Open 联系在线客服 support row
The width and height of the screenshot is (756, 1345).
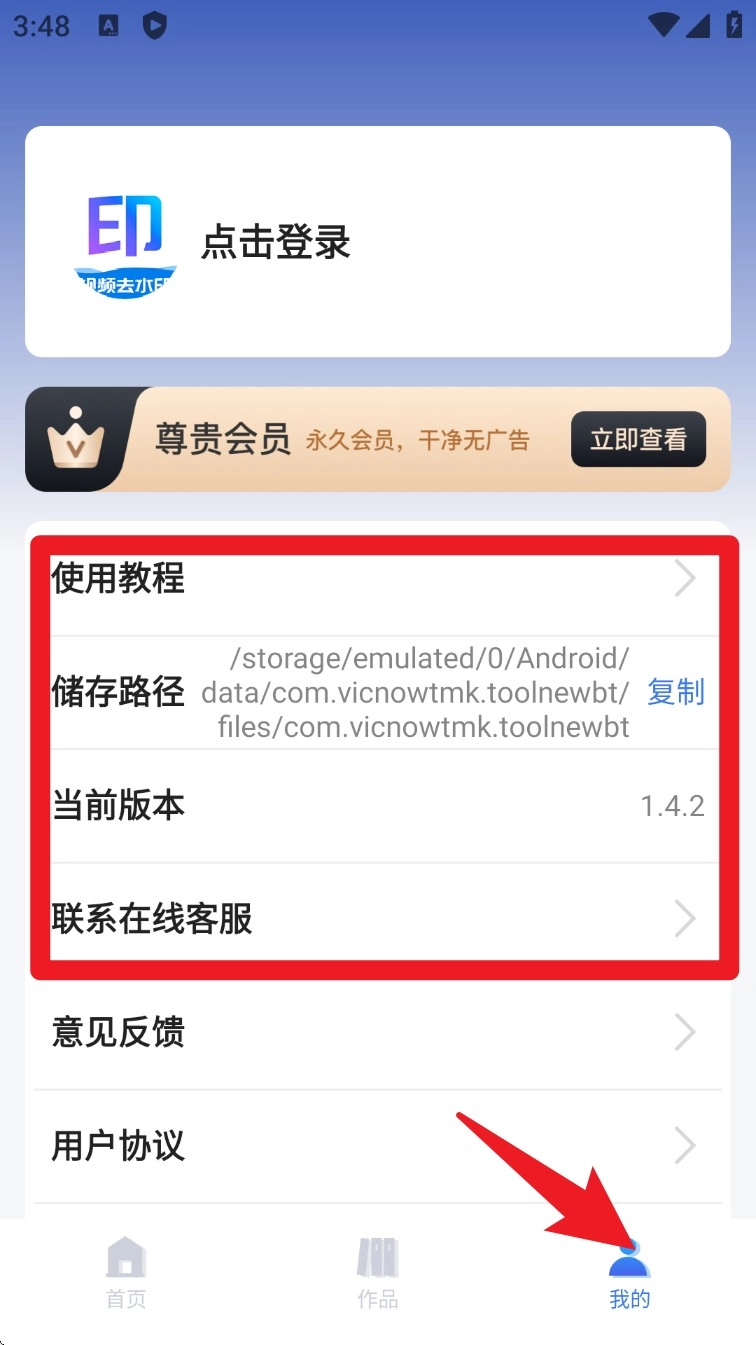point(378,919)
